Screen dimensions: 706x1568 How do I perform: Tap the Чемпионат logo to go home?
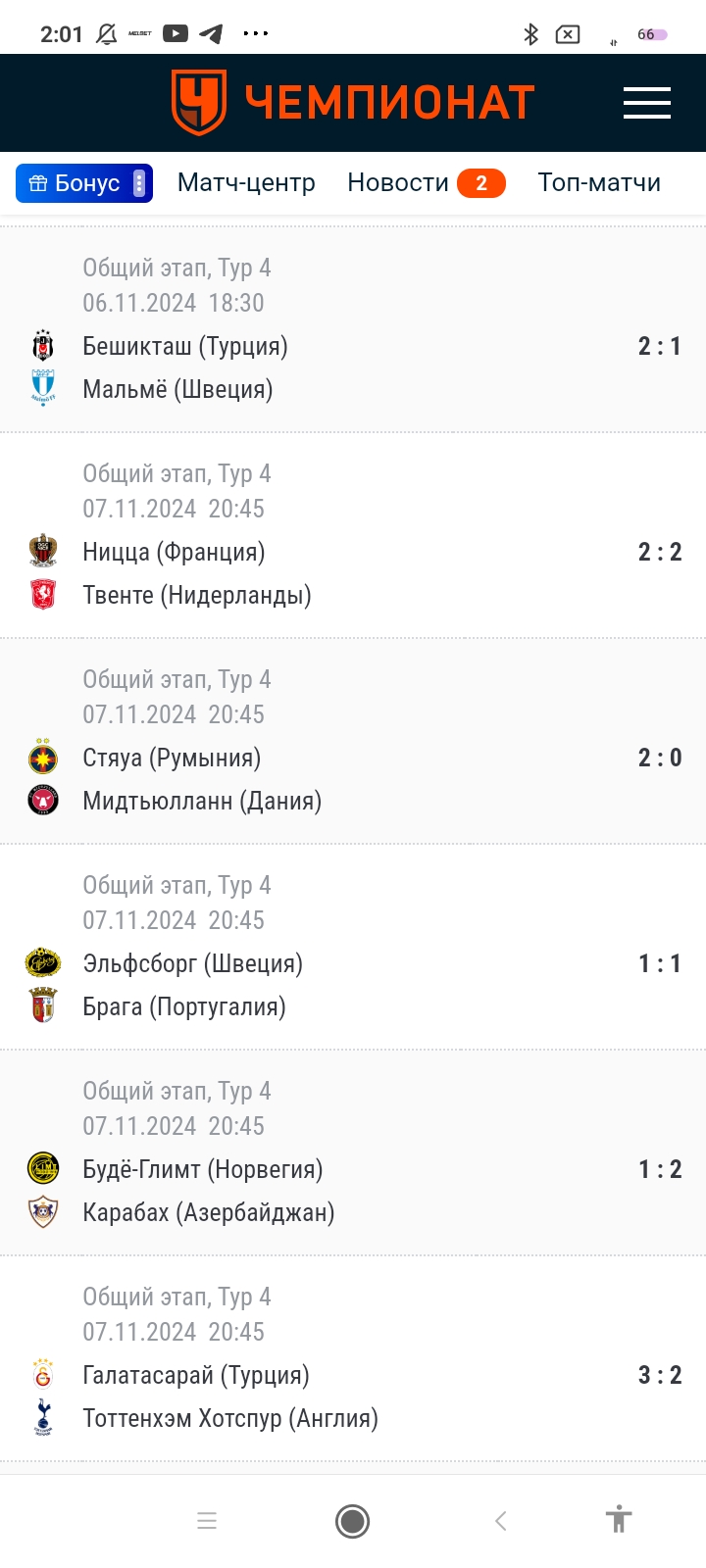(x=353, y=102)
